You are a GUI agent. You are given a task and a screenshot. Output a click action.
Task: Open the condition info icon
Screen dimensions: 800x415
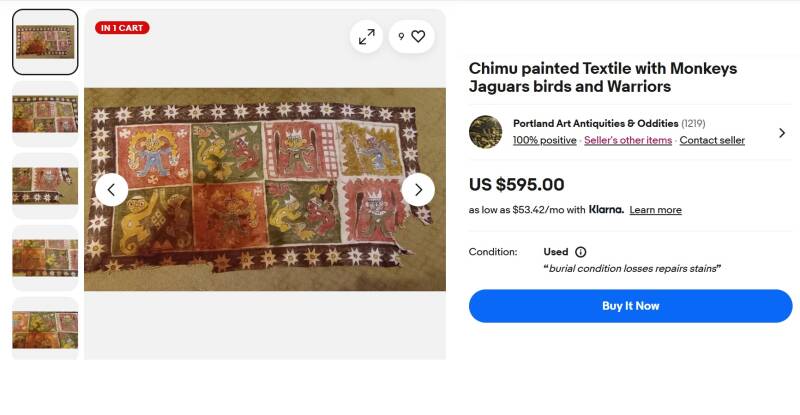(x=581, y=252)
